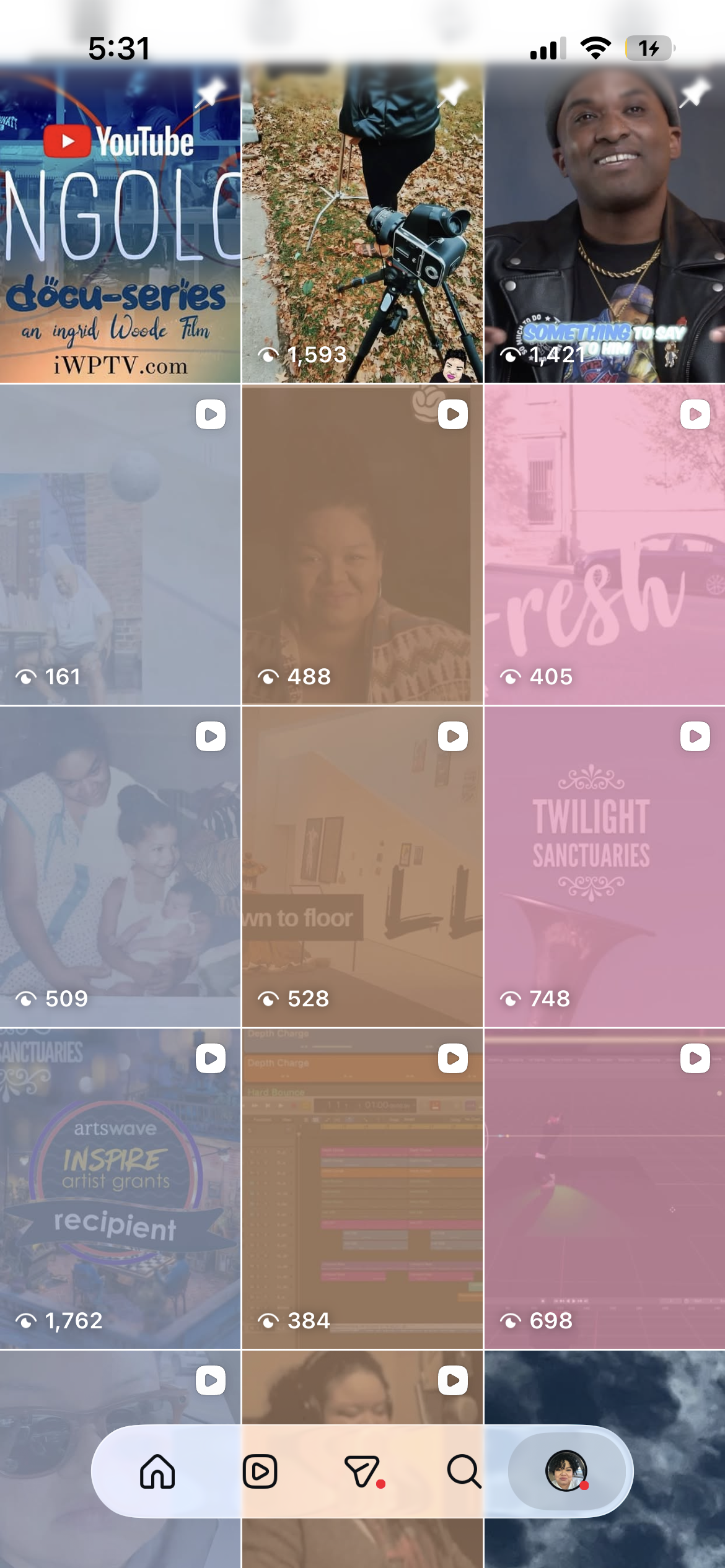Open the reel with 698 views

[605, 1188]
